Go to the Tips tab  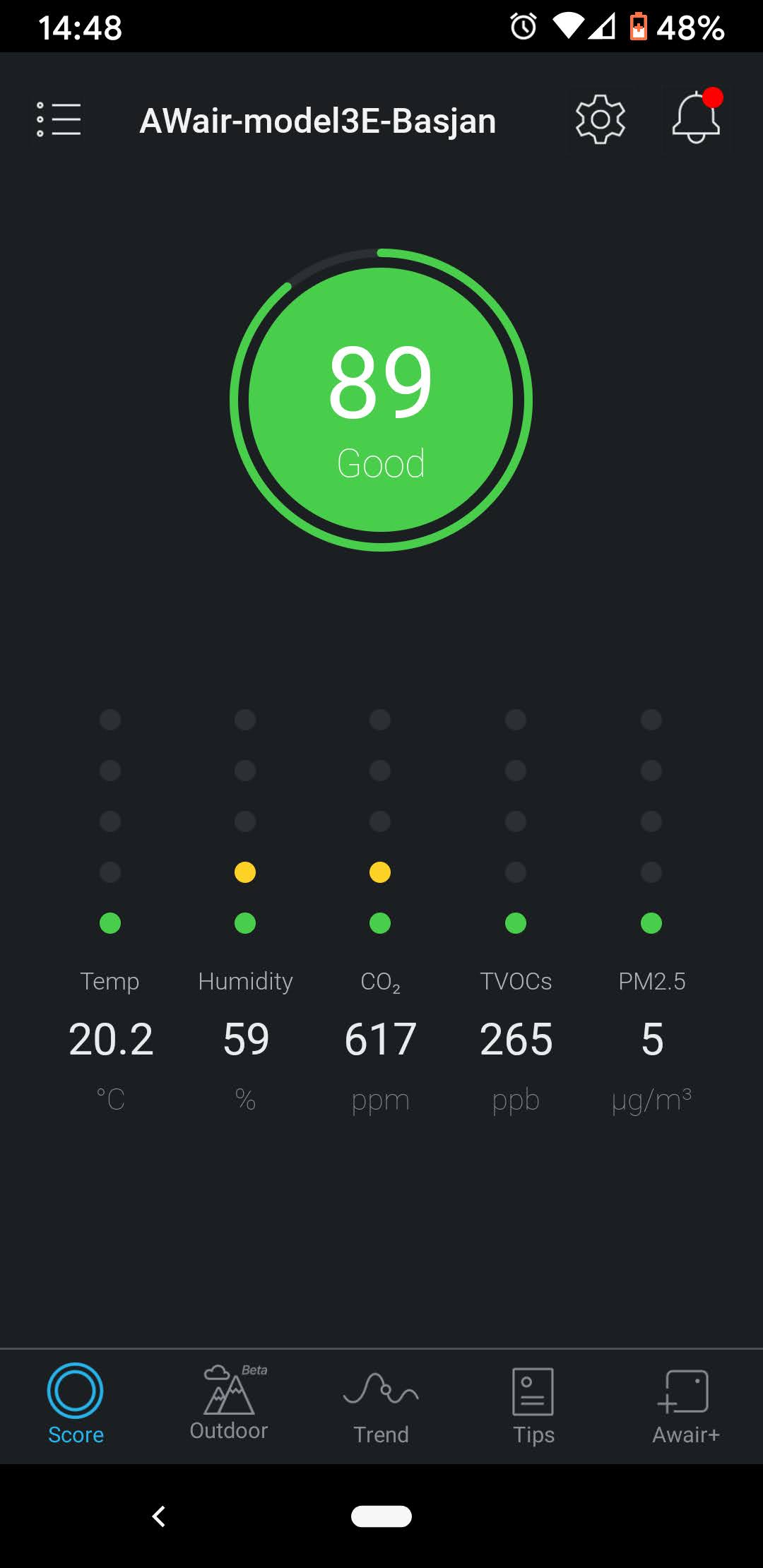[533, 1406]
